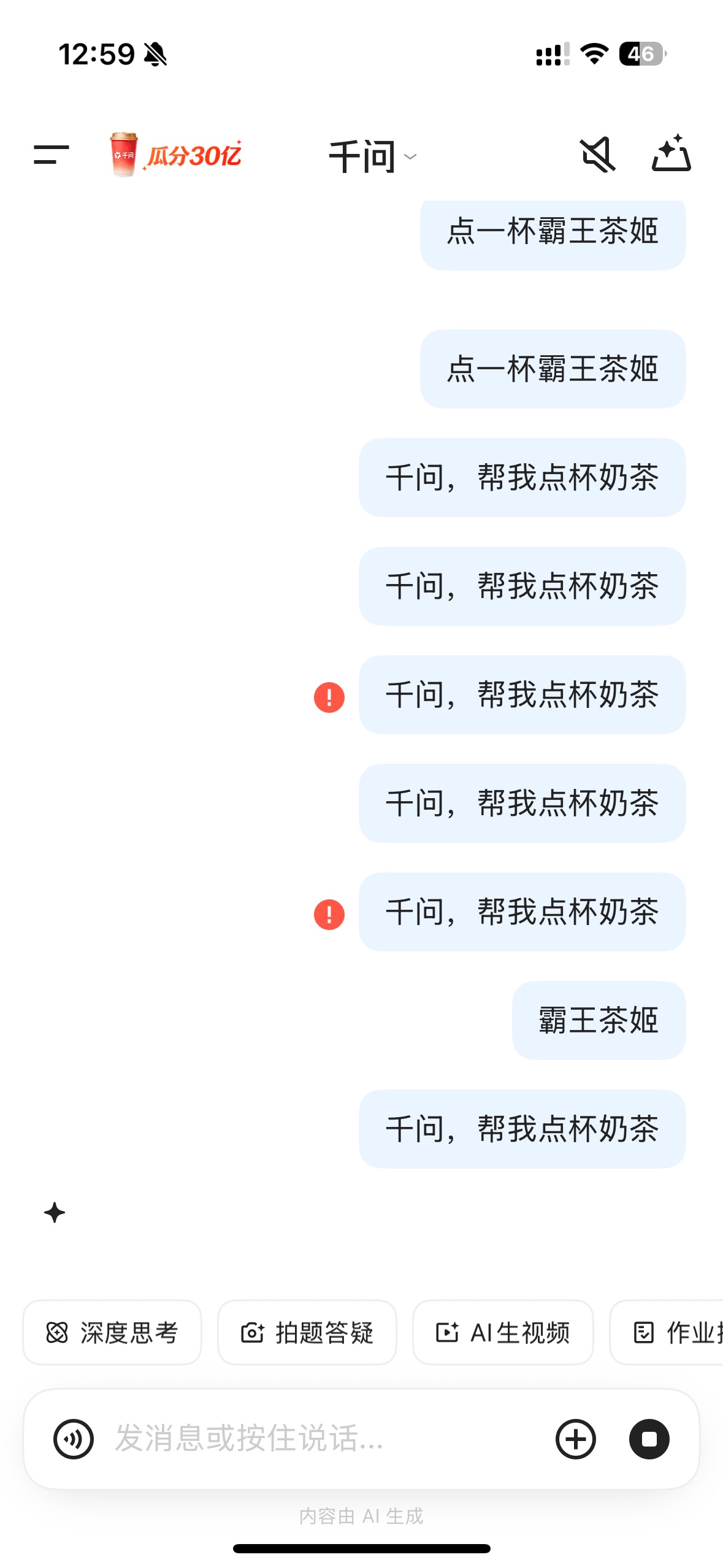
Task: Stop the AI response generation
Action: pyautogui.click(x=649, y=1439)
